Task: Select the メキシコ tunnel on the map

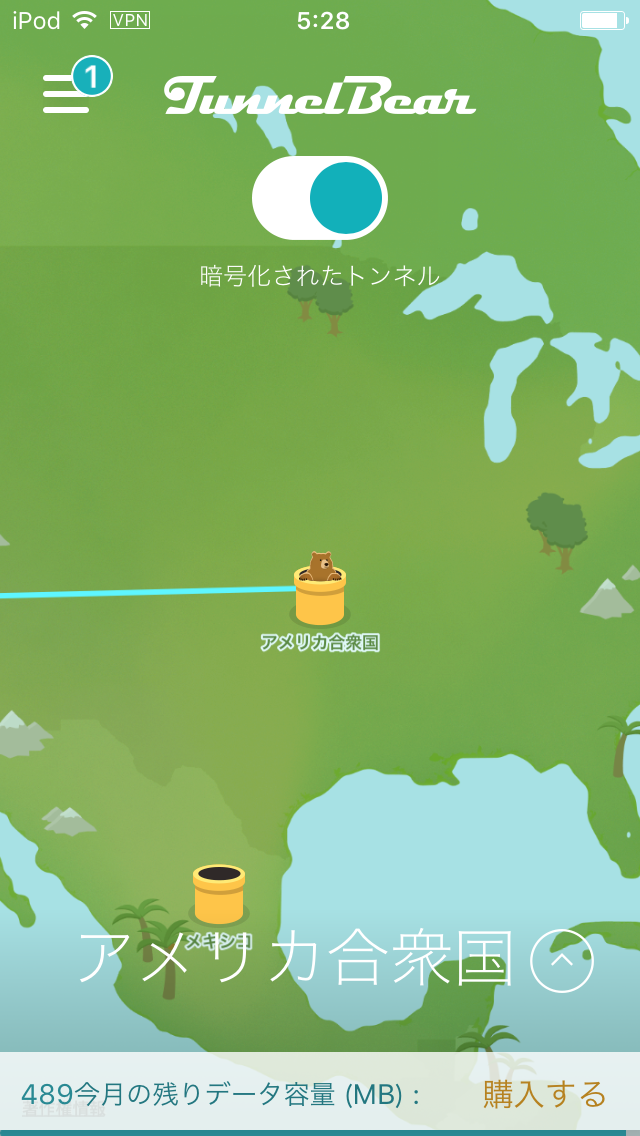Action: (x=219, y=894)
